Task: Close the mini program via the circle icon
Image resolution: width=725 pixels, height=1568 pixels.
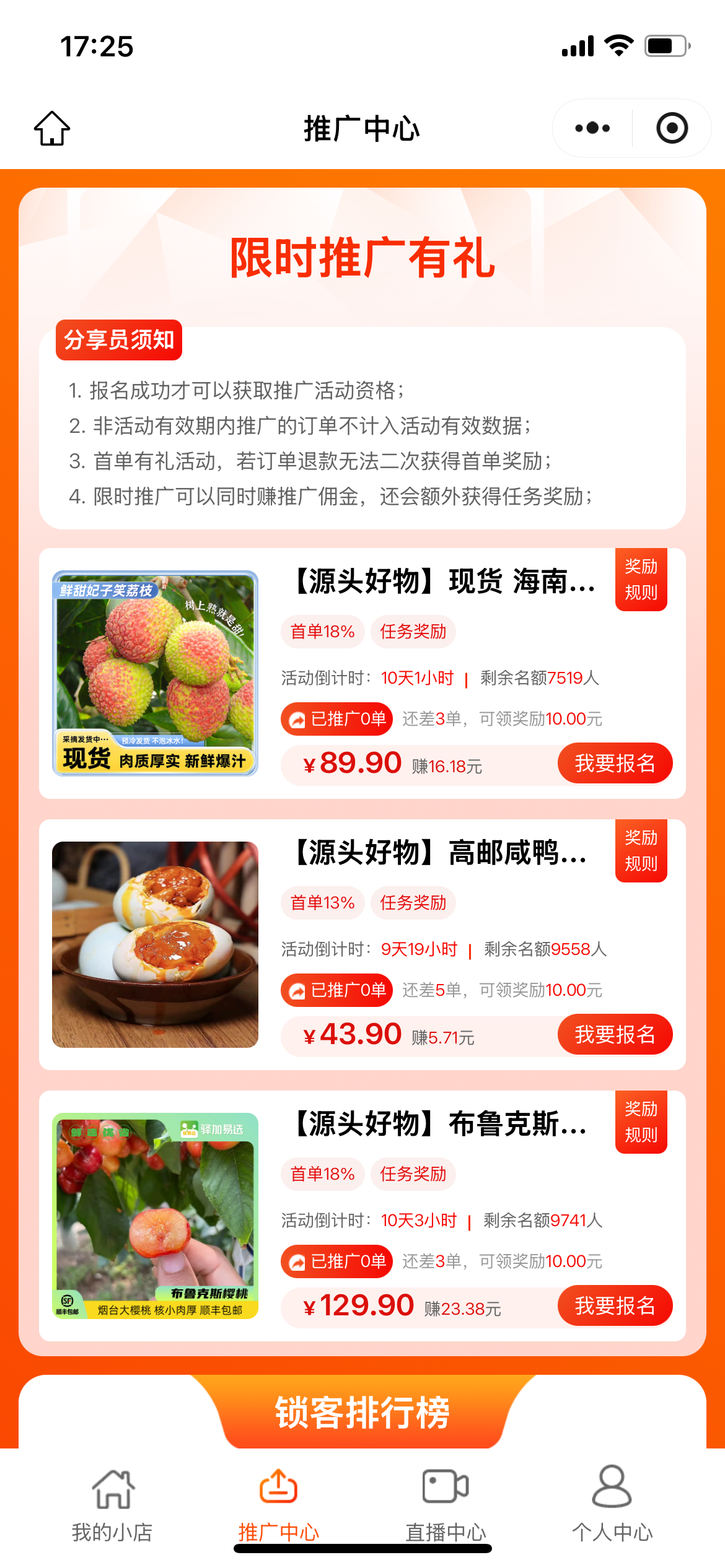Action: [x=672, y=128]
